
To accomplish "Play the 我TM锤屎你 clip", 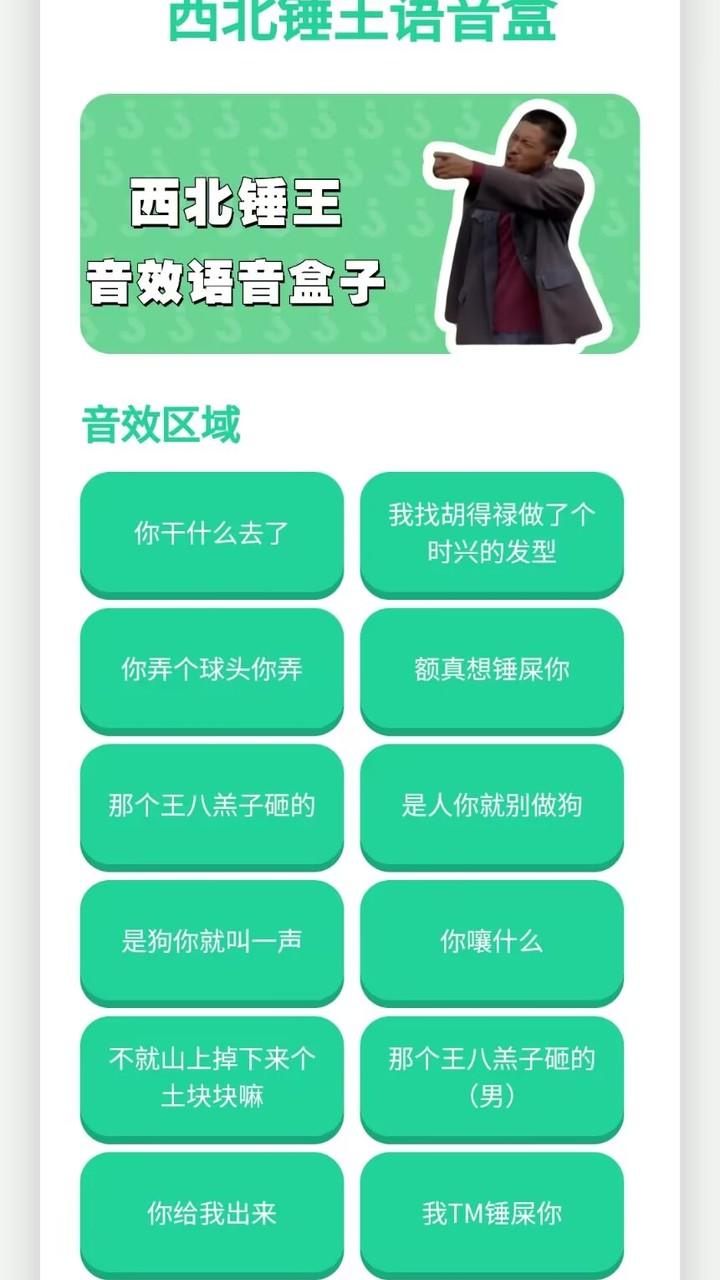I will coord(491,1213).
